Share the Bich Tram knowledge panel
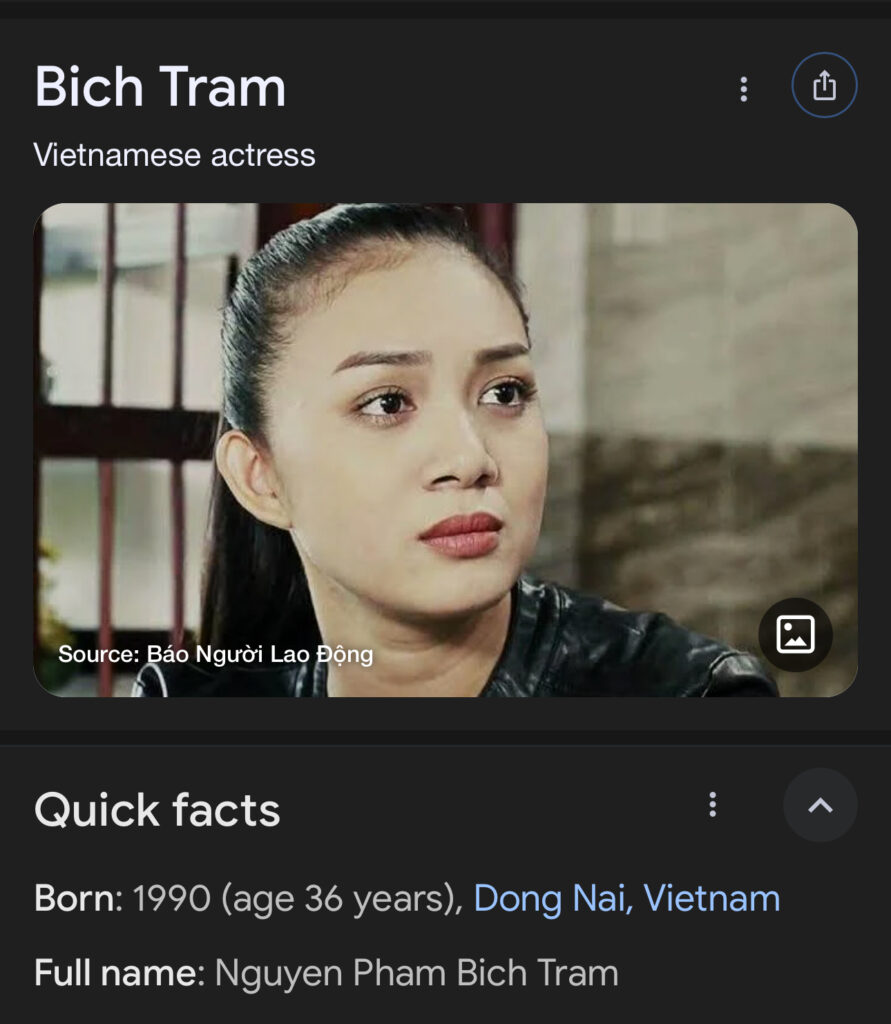 [824, 86]
